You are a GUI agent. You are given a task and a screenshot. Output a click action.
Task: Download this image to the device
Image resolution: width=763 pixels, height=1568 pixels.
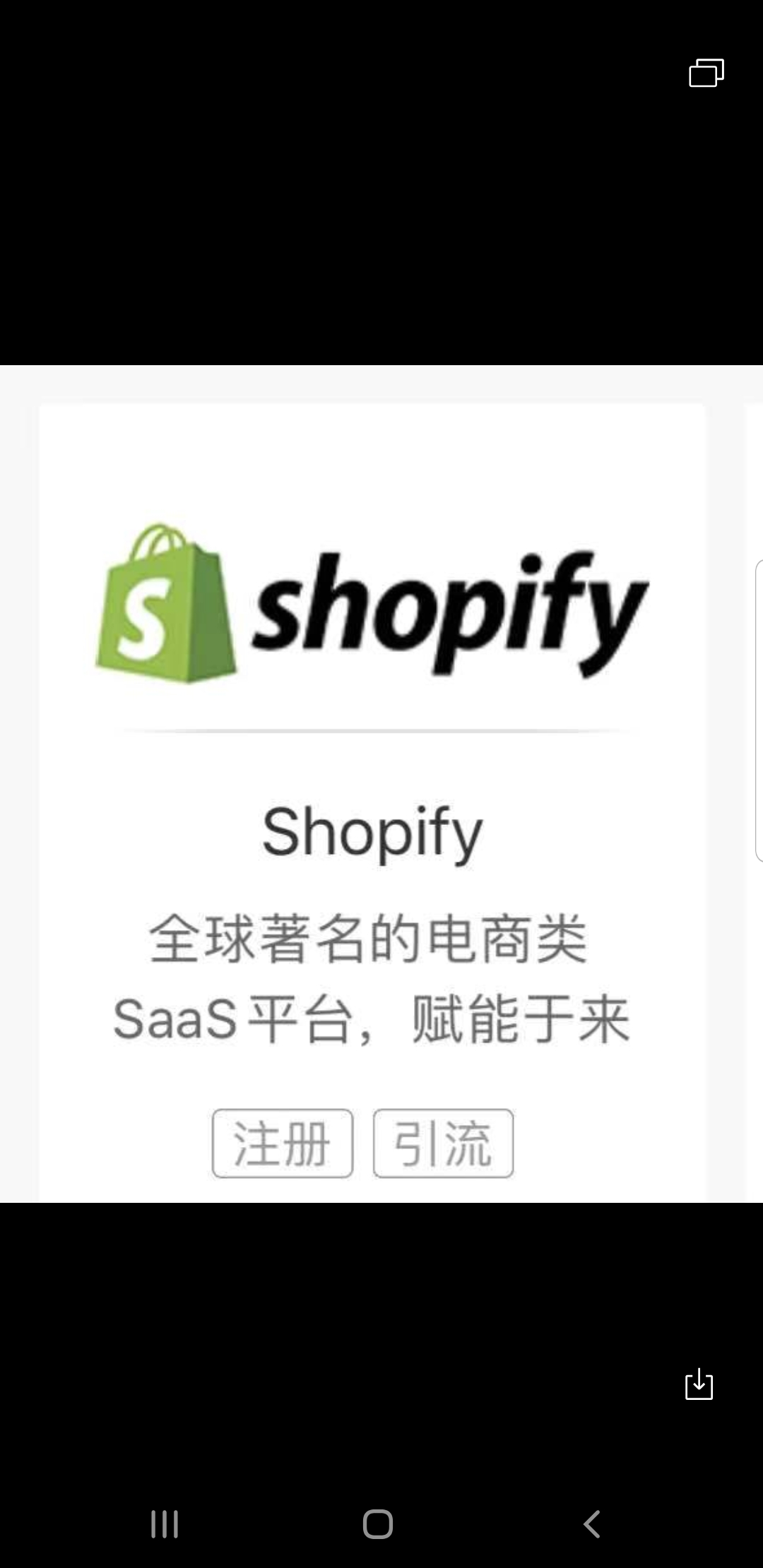point(699,1383)
